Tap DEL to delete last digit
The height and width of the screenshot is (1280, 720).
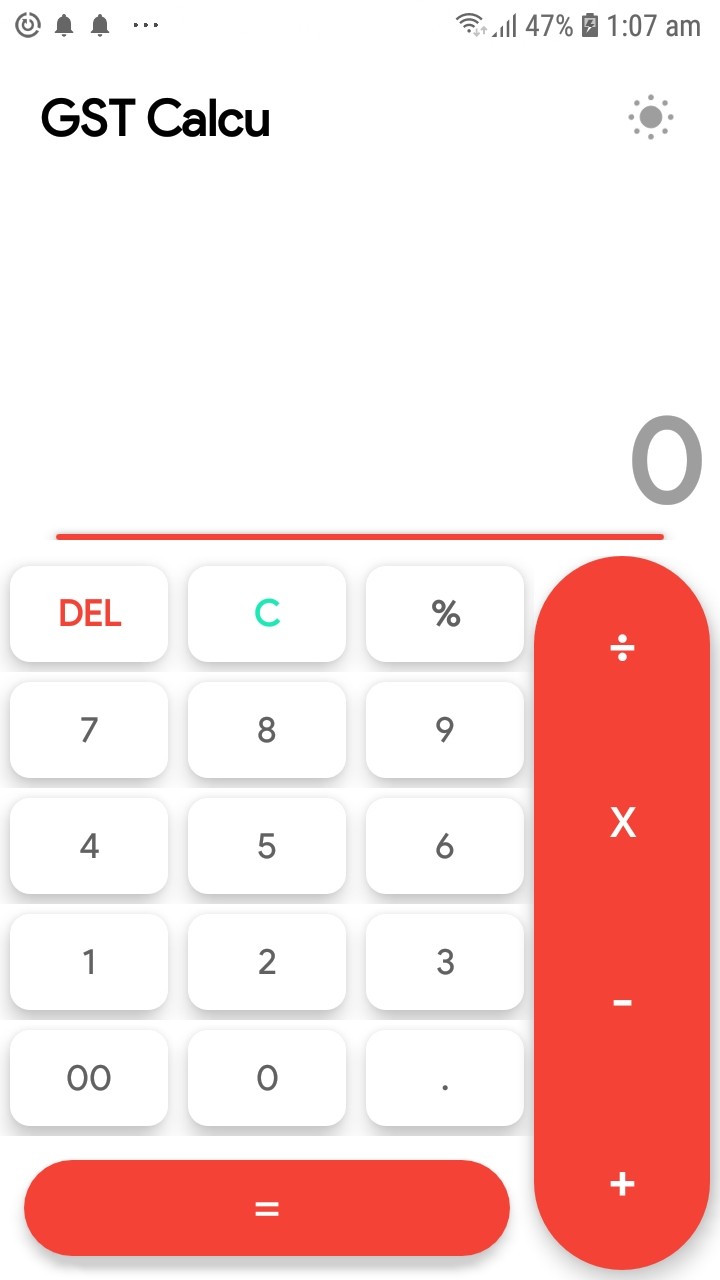coord(89,613)
